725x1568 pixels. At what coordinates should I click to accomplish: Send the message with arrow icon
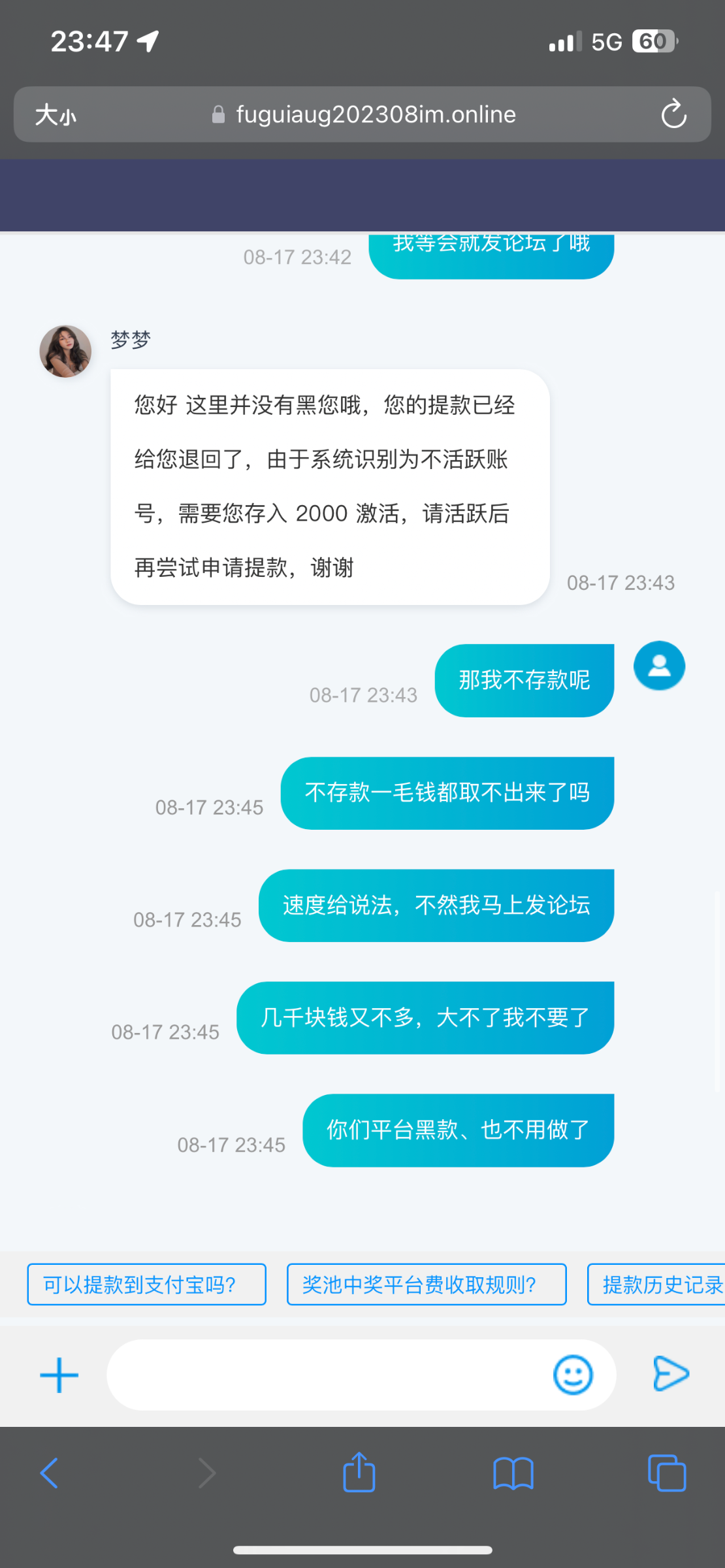tap(671, 1373)
